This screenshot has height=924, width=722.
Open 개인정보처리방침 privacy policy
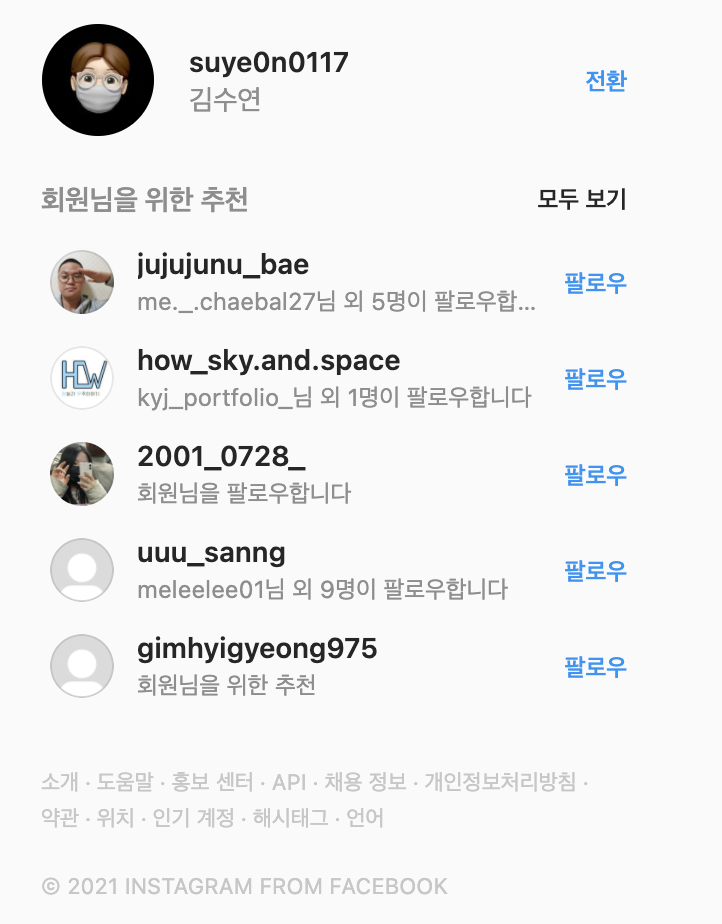(500, 781)
